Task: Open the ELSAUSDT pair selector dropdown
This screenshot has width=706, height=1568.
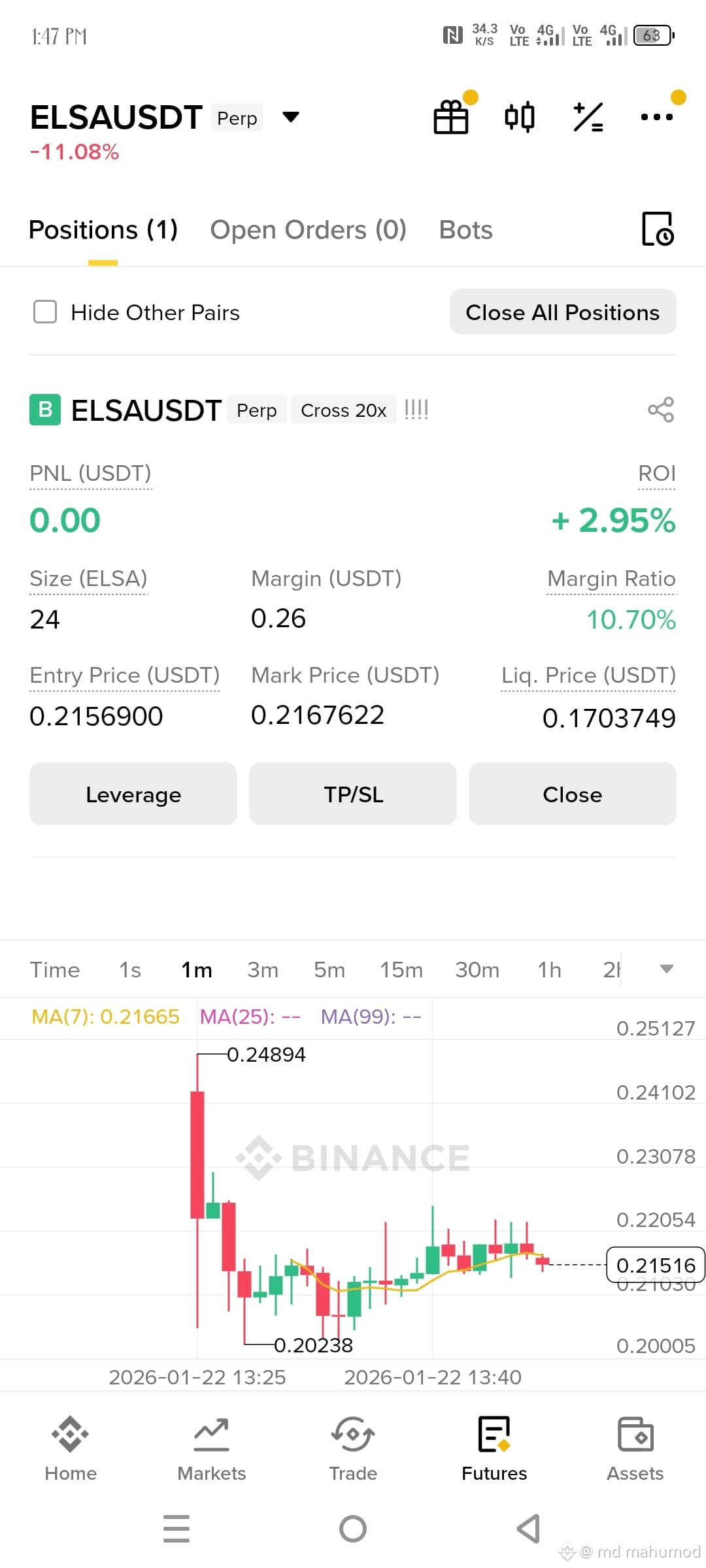Action: pos(290,118)
